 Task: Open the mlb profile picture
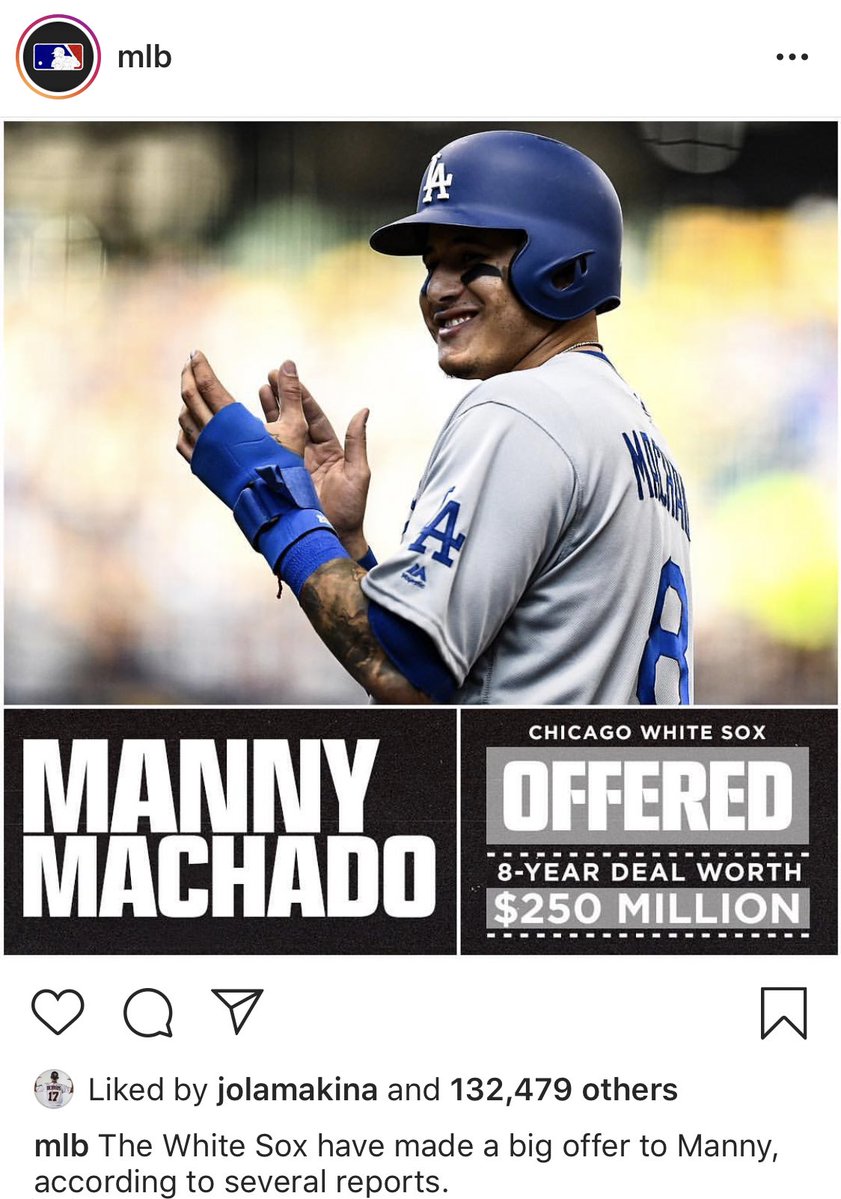pyautogui.click(x=58, y=57)
